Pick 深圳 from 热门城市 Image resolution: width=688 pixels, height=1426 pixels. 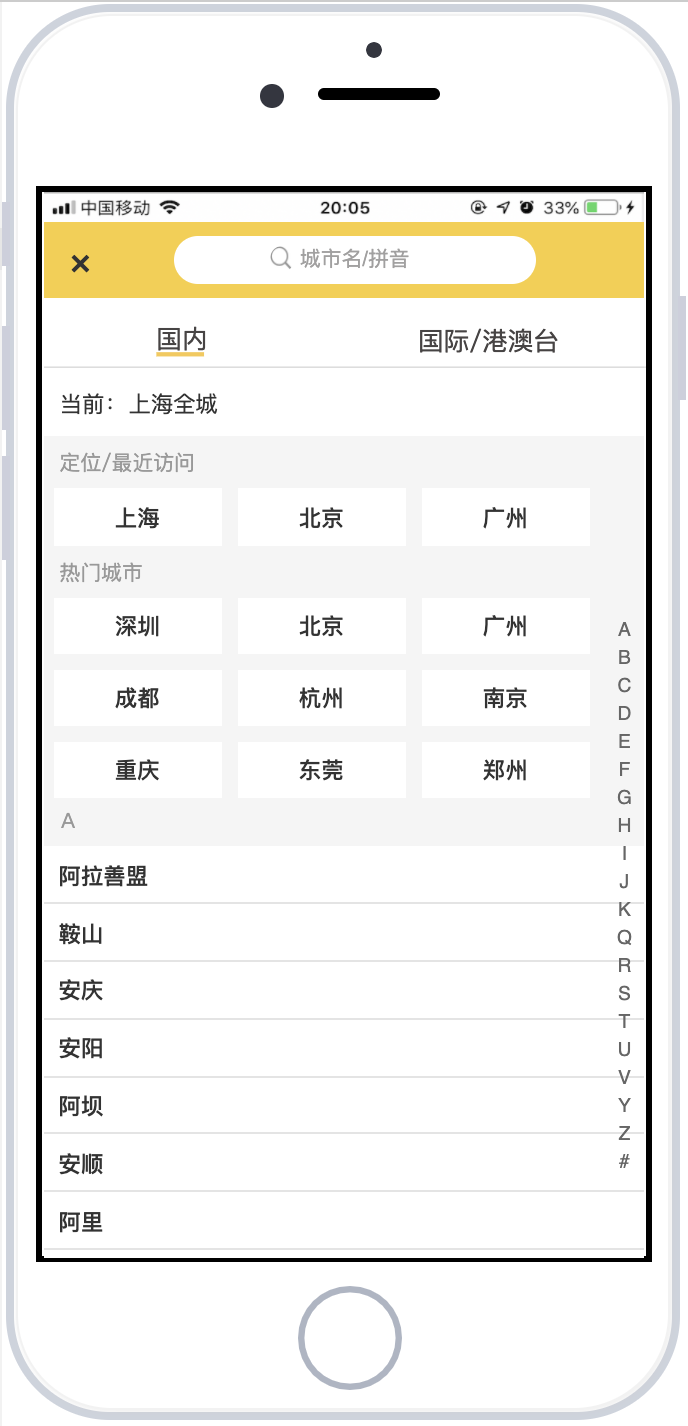pos(138,626)
